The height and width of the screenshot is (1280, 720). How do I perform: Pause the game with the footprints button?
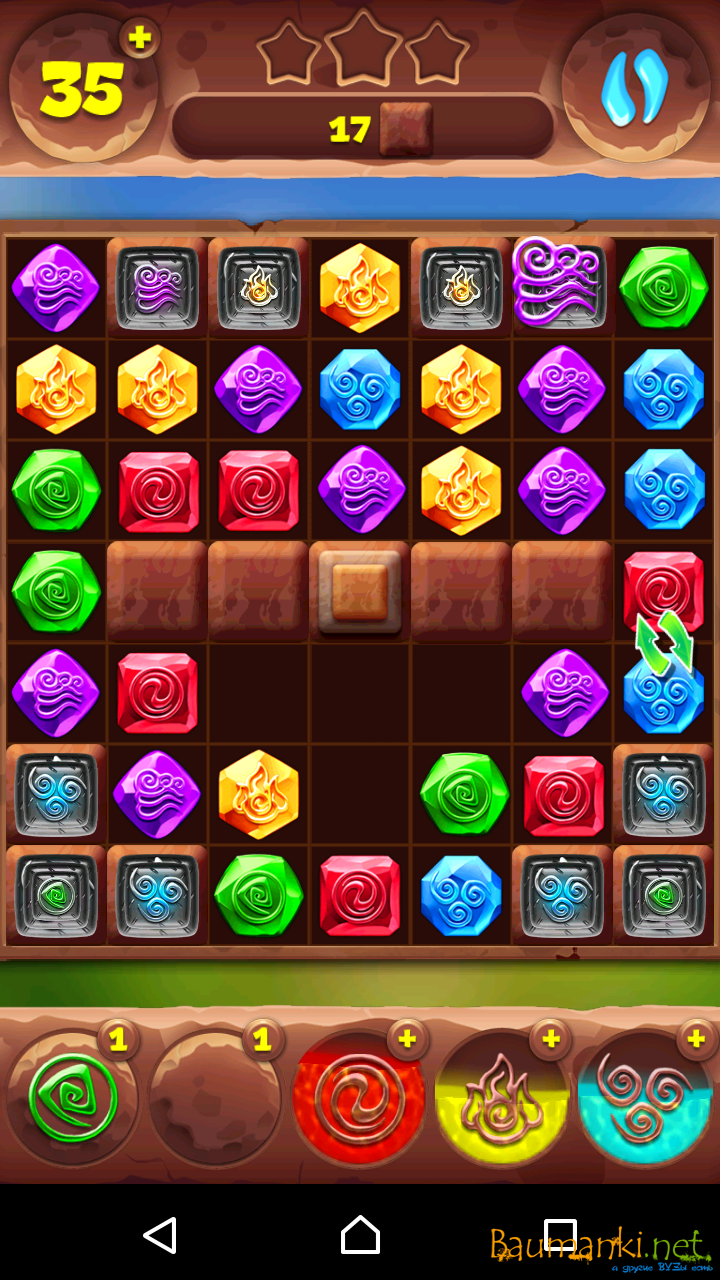pyautogui.click(x=635, y=88)
